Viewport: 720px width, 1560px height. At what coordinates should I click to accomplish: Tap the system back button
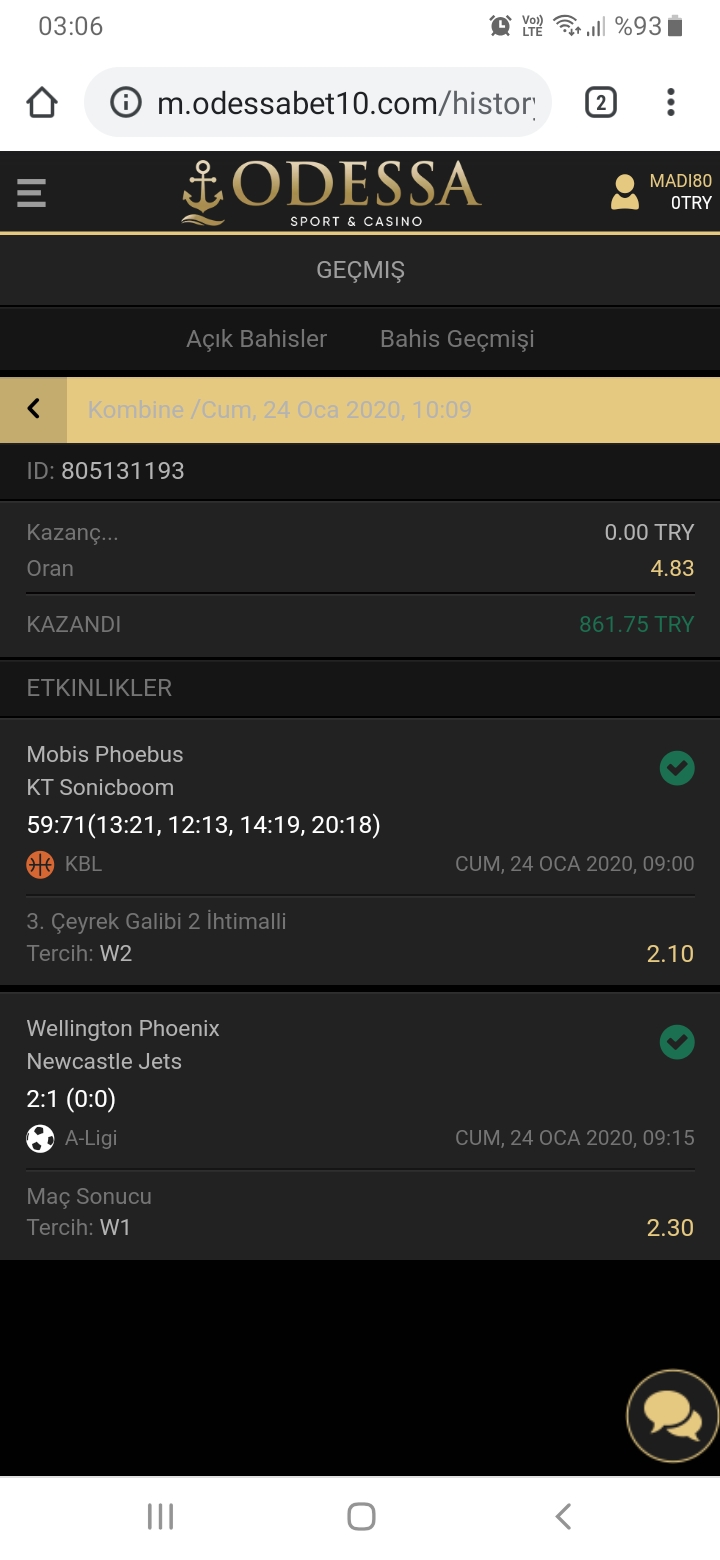click(563, 1516)
